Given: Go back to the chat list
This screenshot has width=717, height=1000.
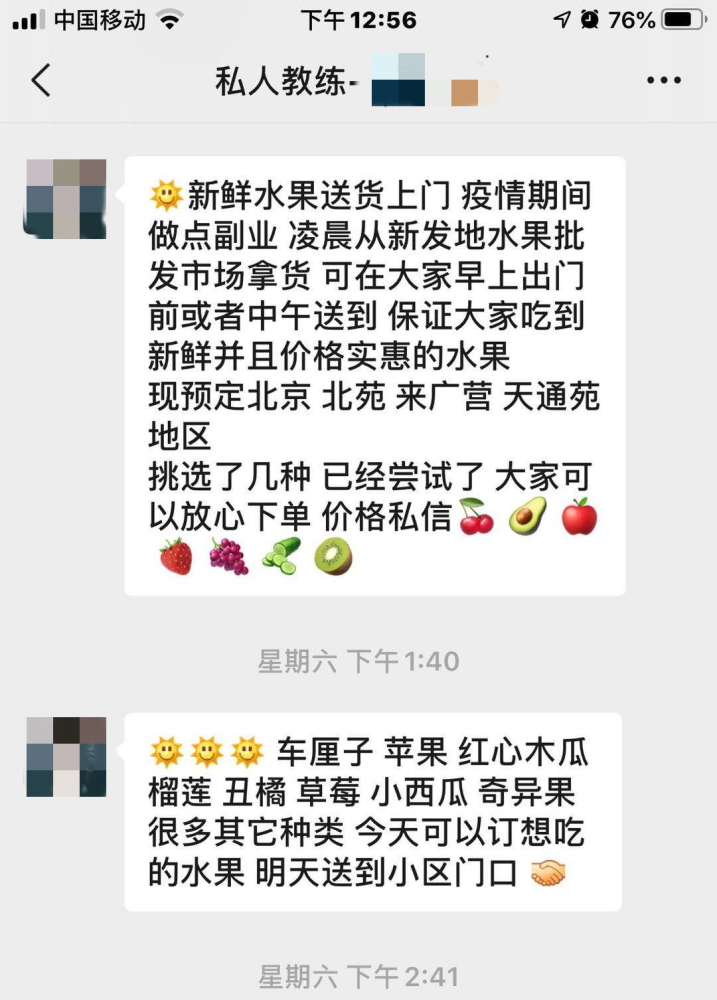Looking at the screenshot, I should tap(41, 81).
